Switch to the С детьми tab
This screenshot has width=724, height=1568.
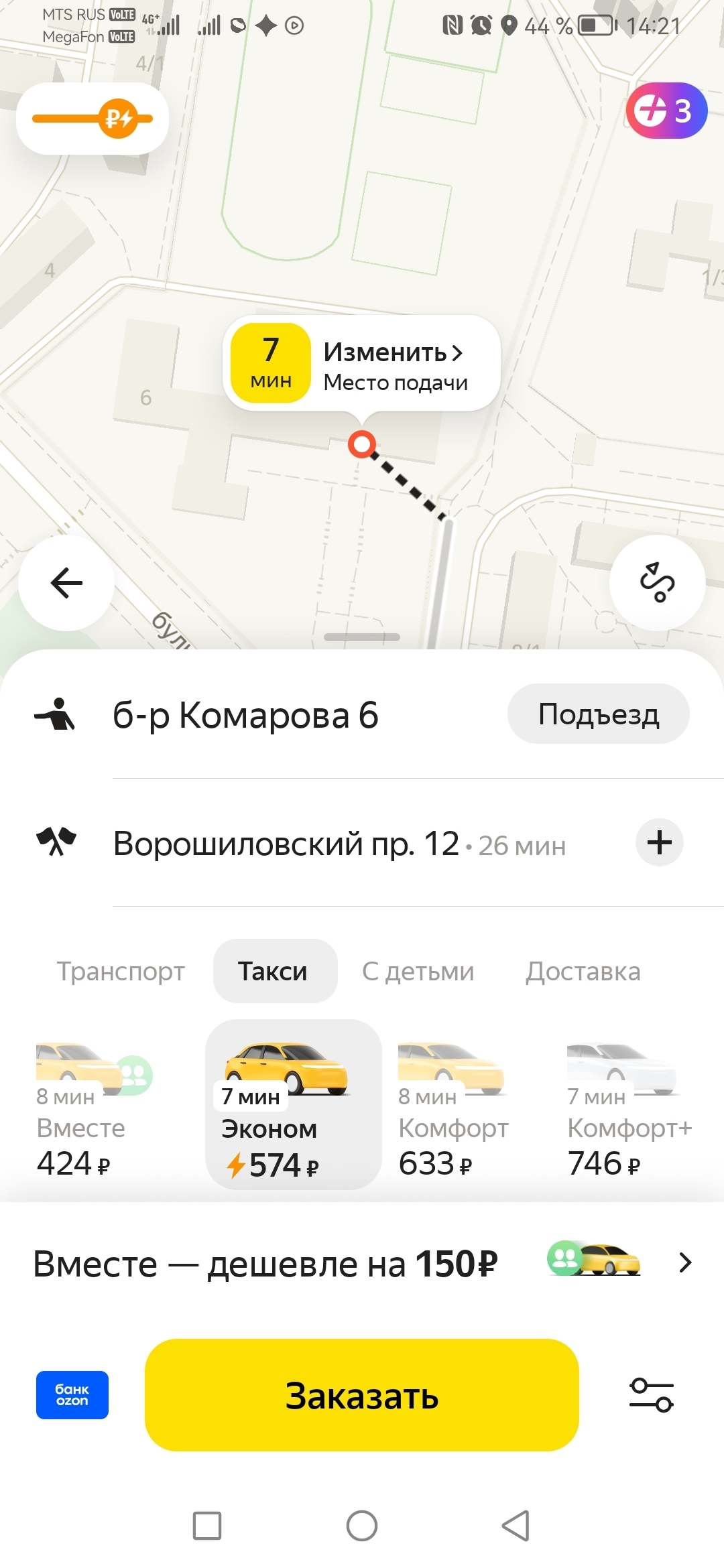click(418, 972)
